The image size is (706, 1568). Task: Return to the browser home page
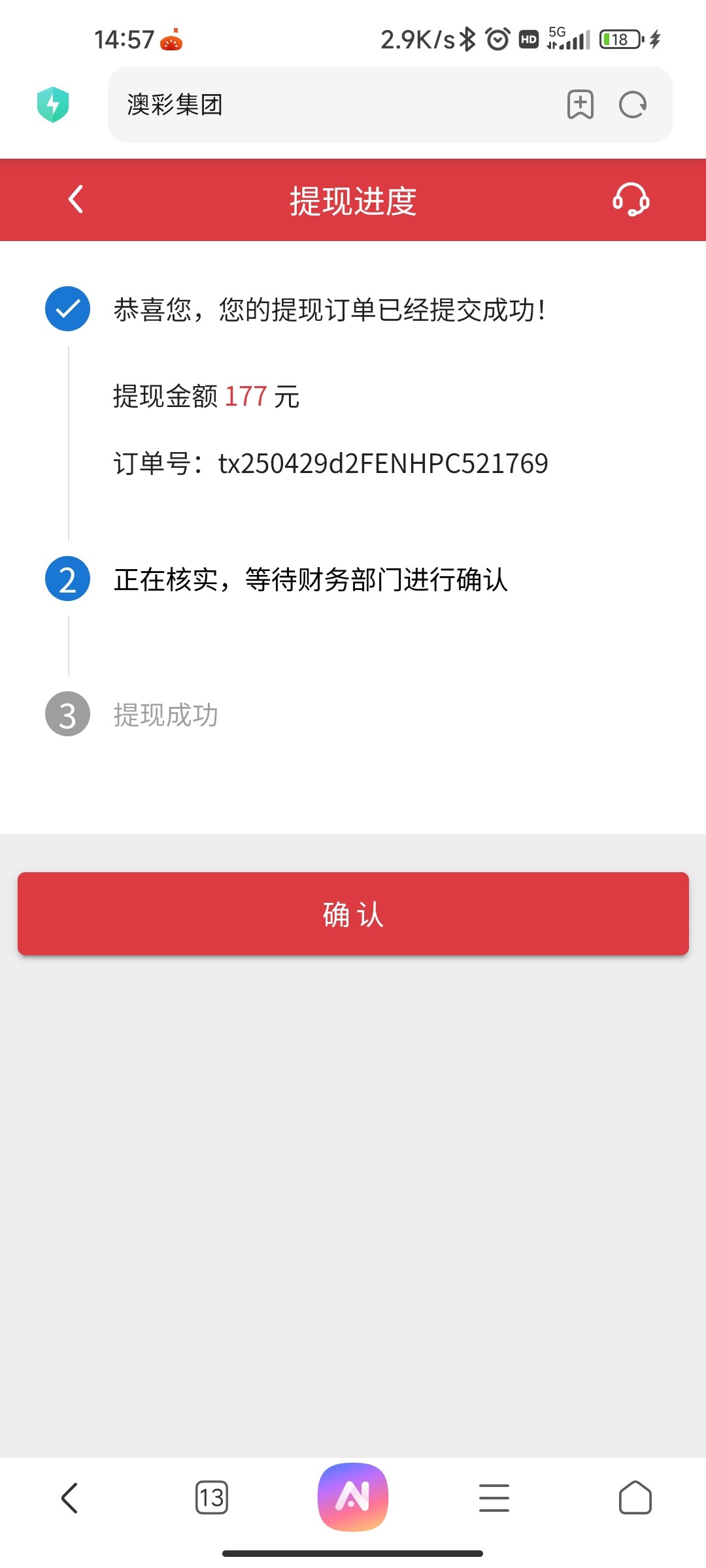click(x=635, y=1497)
